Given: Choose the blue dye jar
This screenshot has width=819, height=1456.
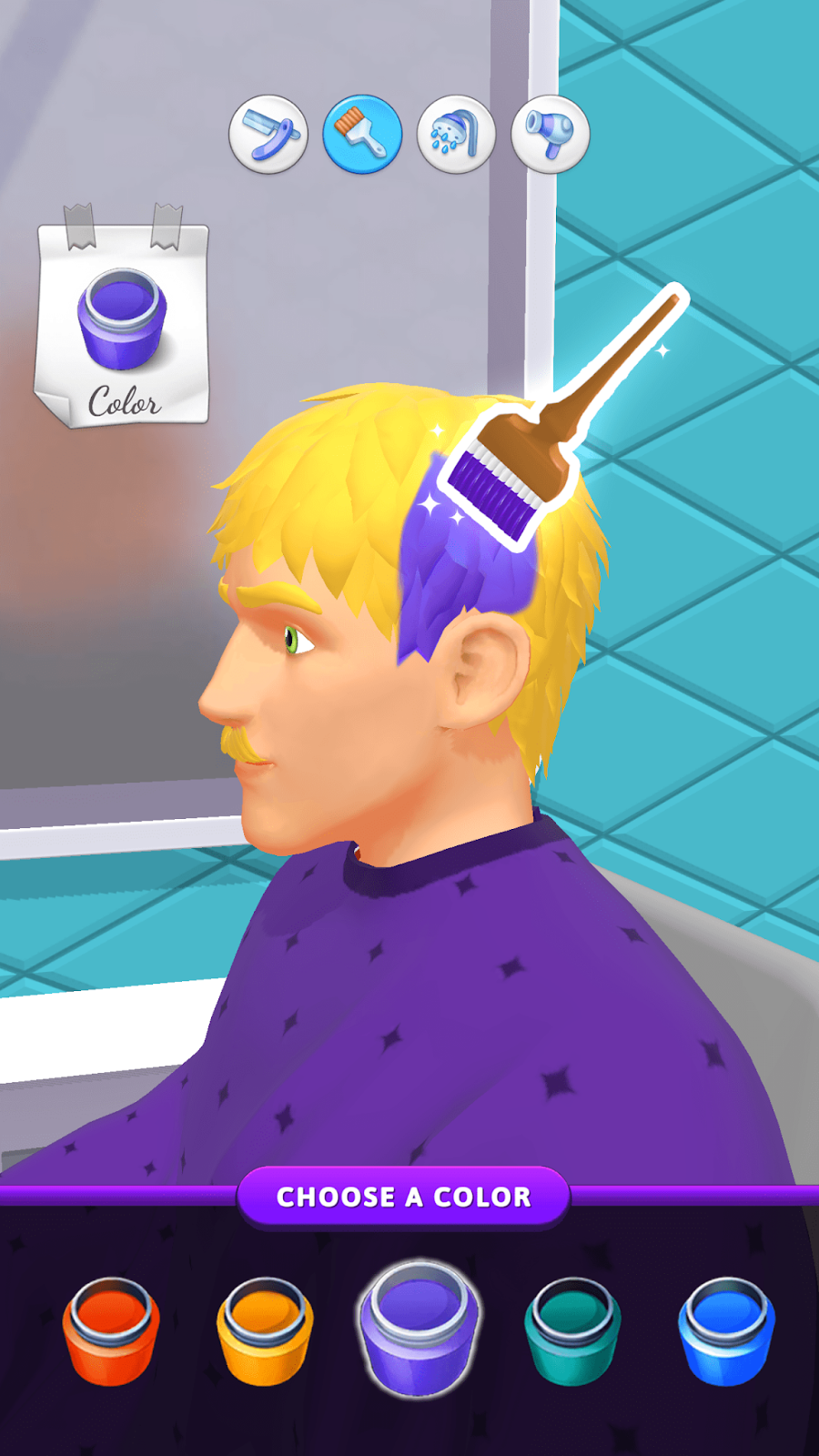Looking at the screenshot, I should [726, 1330].
